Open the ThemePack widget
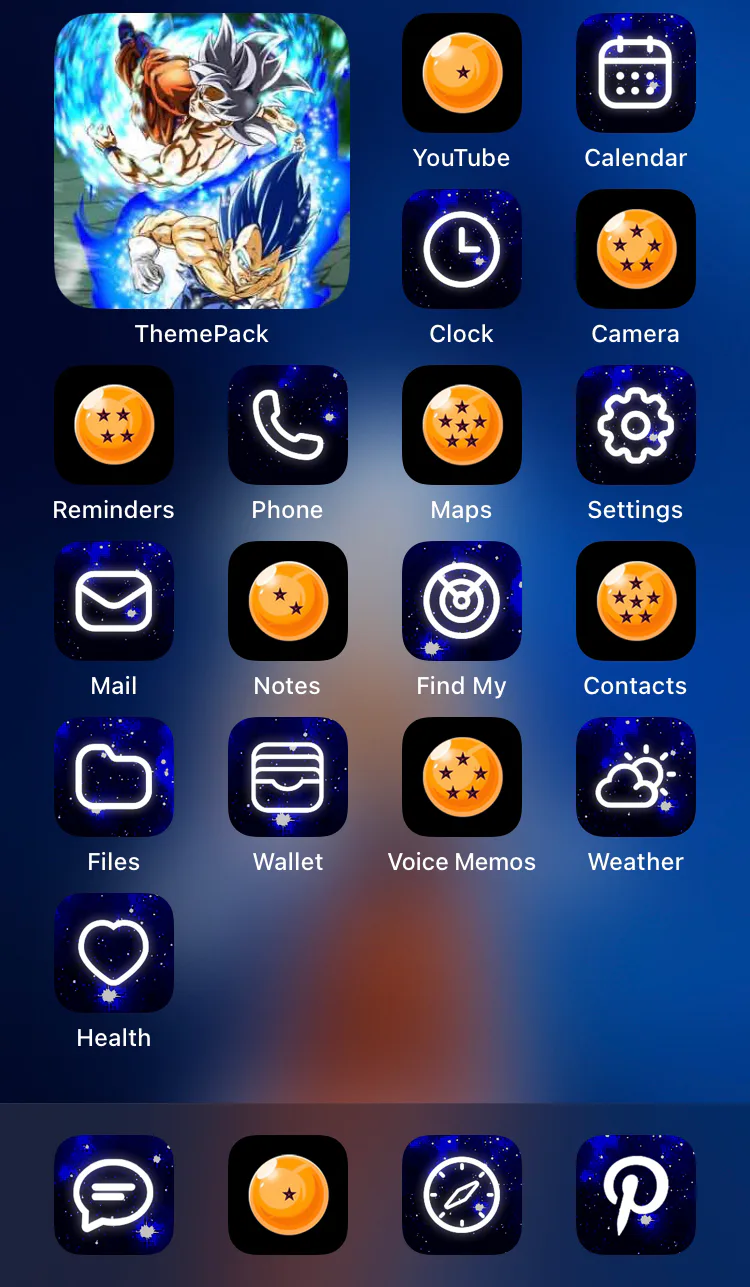The image size is (750, 1287). 201,161
